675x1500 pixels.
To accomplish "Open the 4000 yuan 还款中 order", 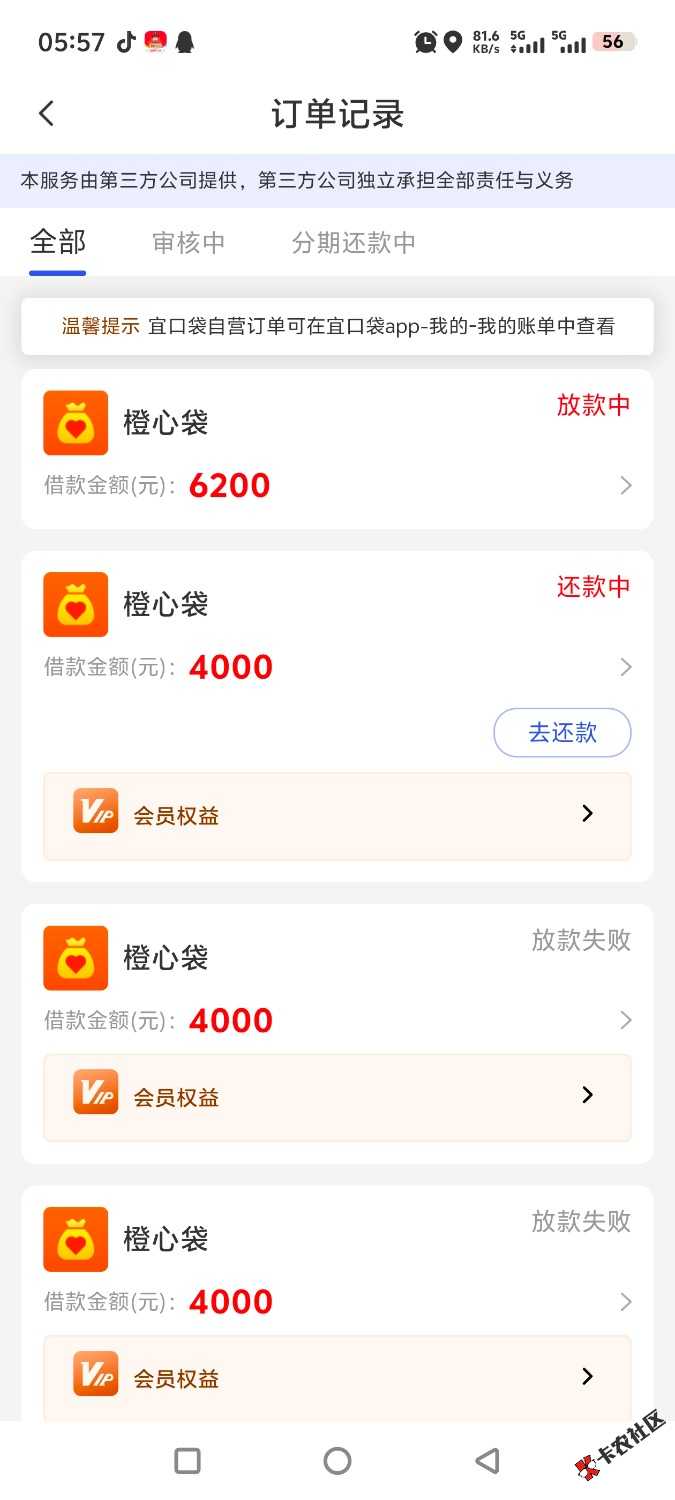I will (337, 632).
